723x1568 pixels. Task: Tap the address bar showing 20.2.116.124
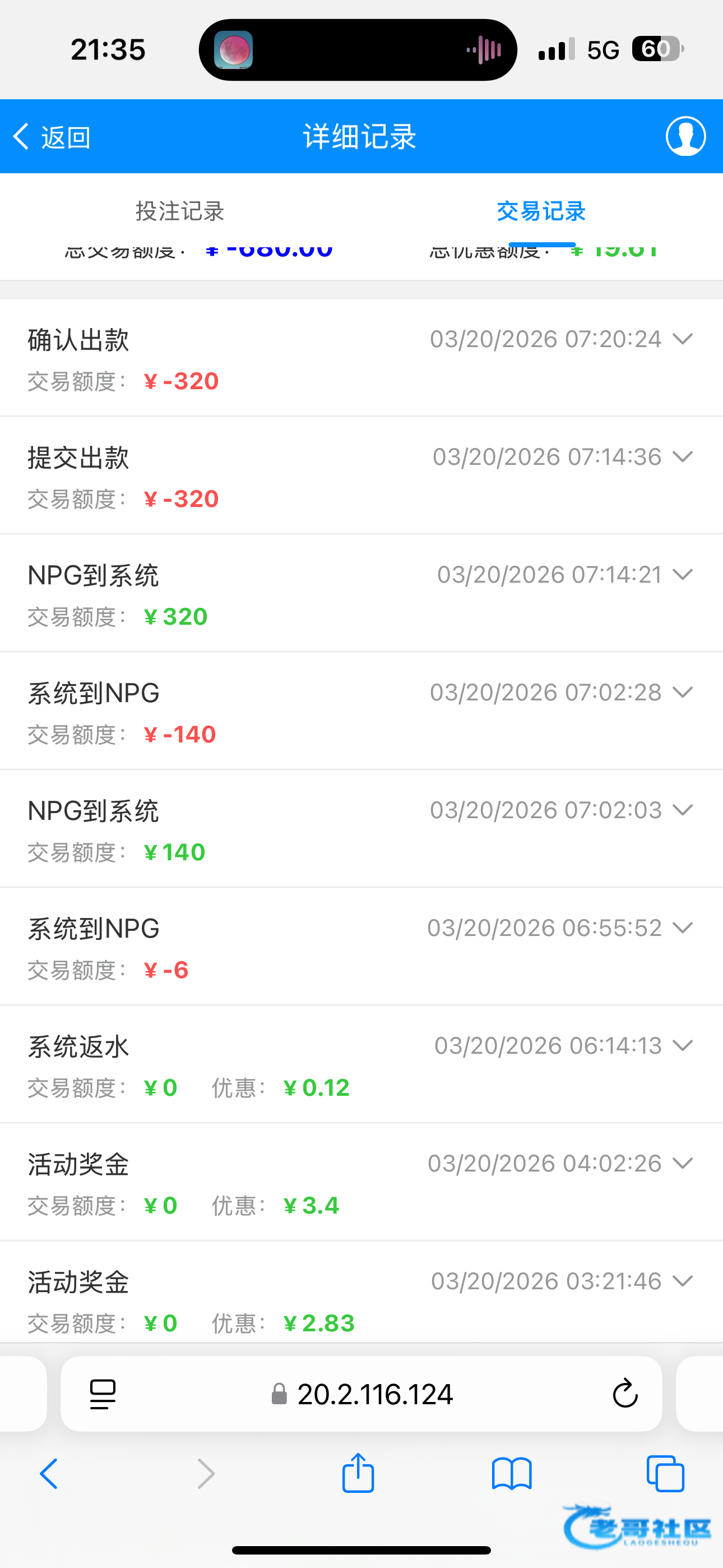(x=375, y=1394)
